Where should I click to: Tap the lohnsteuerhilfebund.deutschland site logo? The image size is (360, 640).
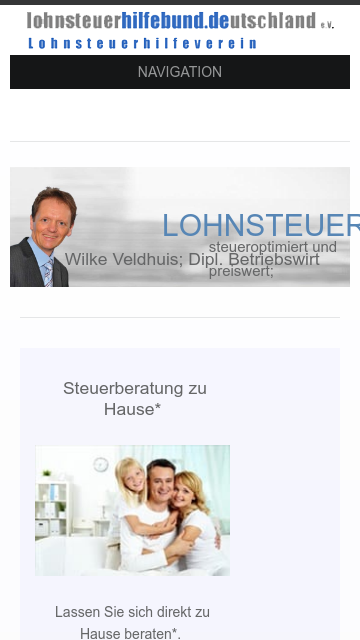(180, 30)
